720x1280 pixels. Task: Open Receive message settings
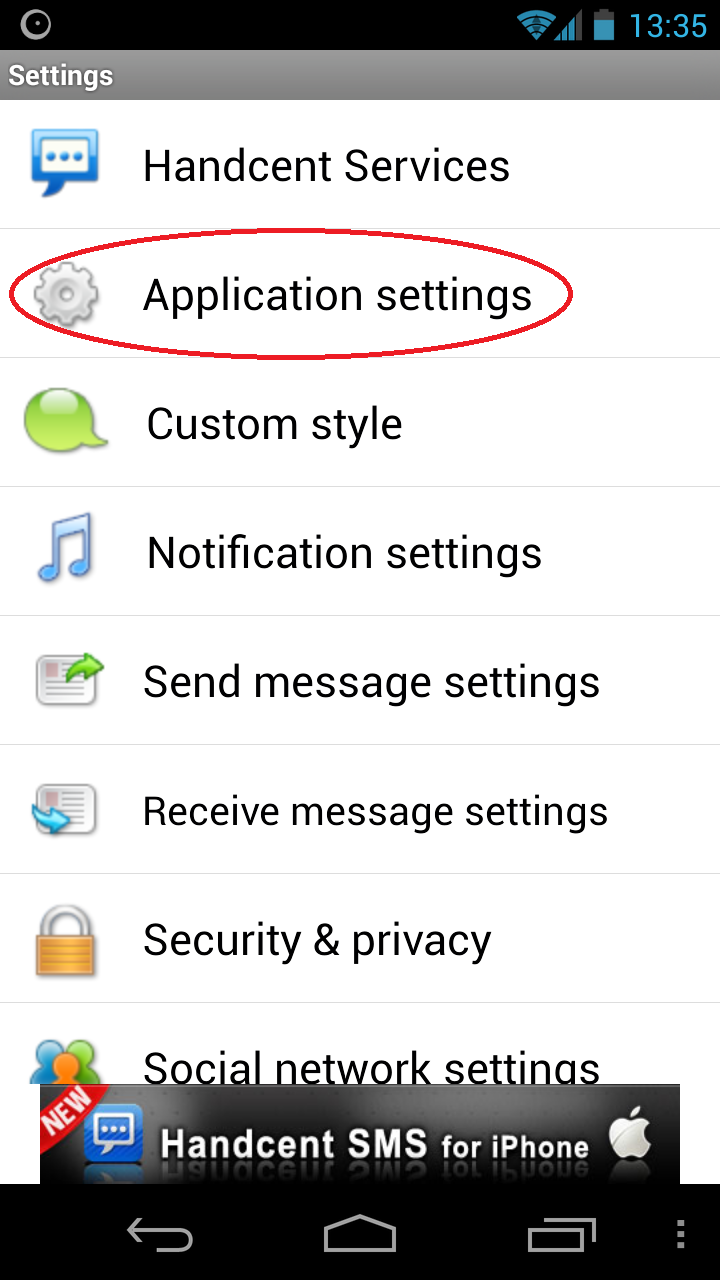pyautogui.click(x=360, y=809)
